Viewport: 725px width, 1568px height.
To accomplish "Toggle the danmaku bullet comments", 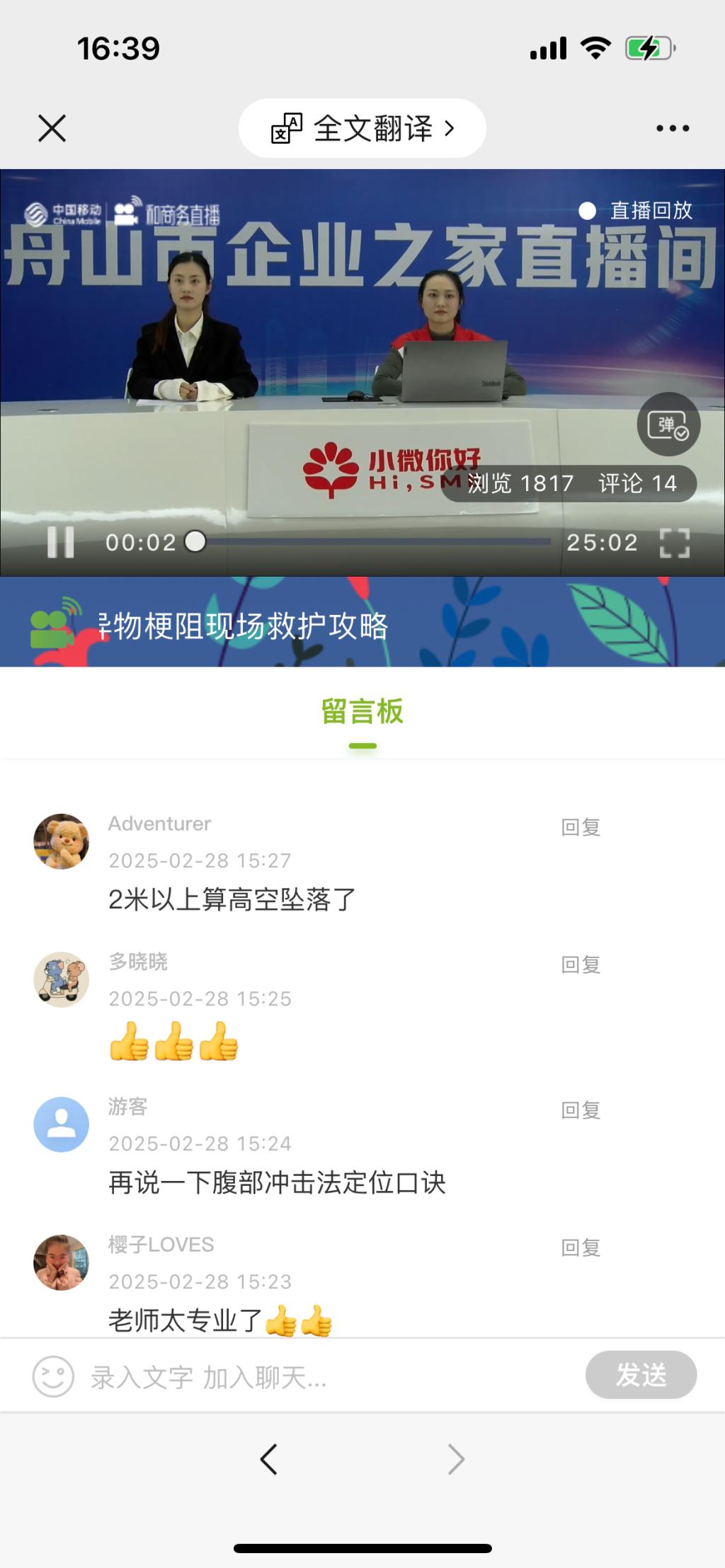I will click(x=668, y=425).
